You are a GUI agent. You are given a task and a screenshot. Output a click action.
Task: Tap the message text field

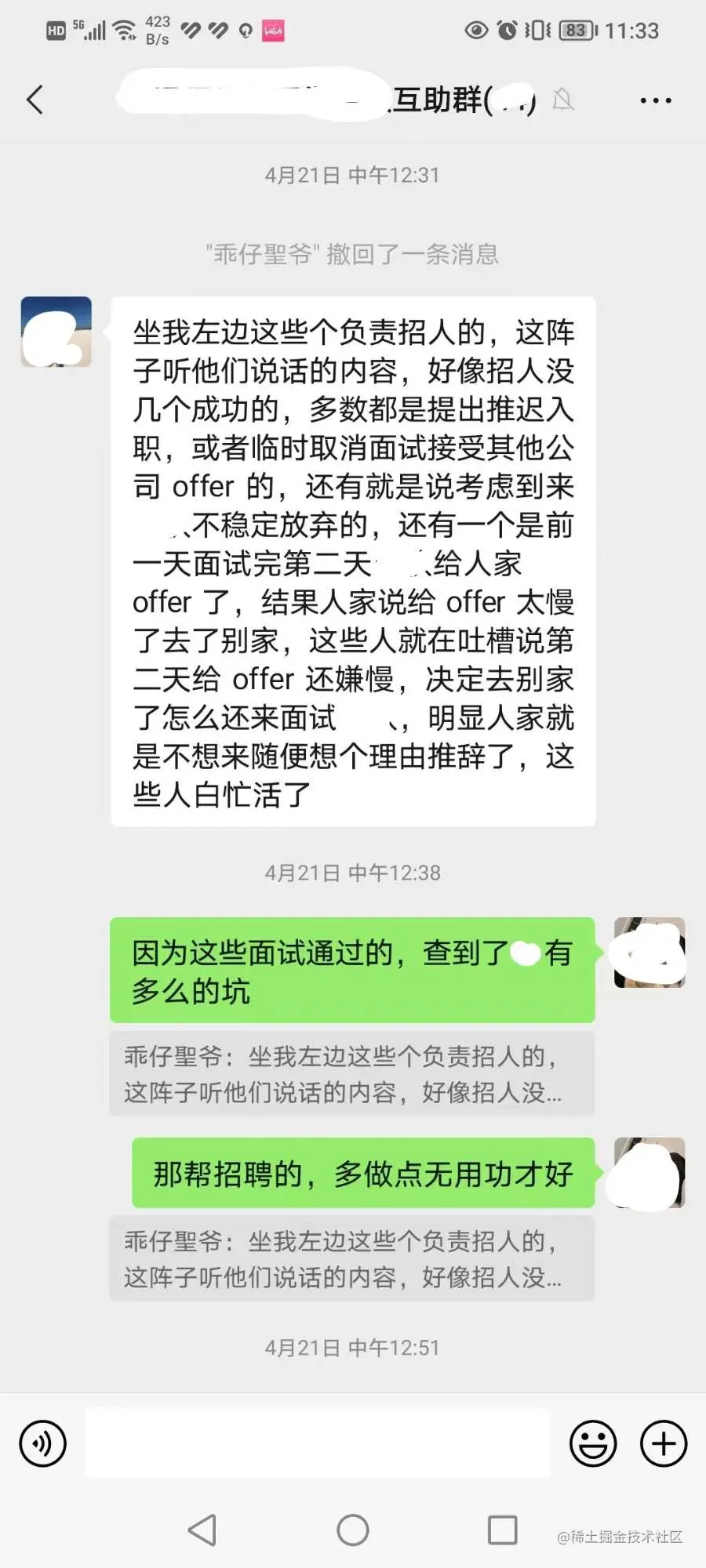click(317, 1443)
